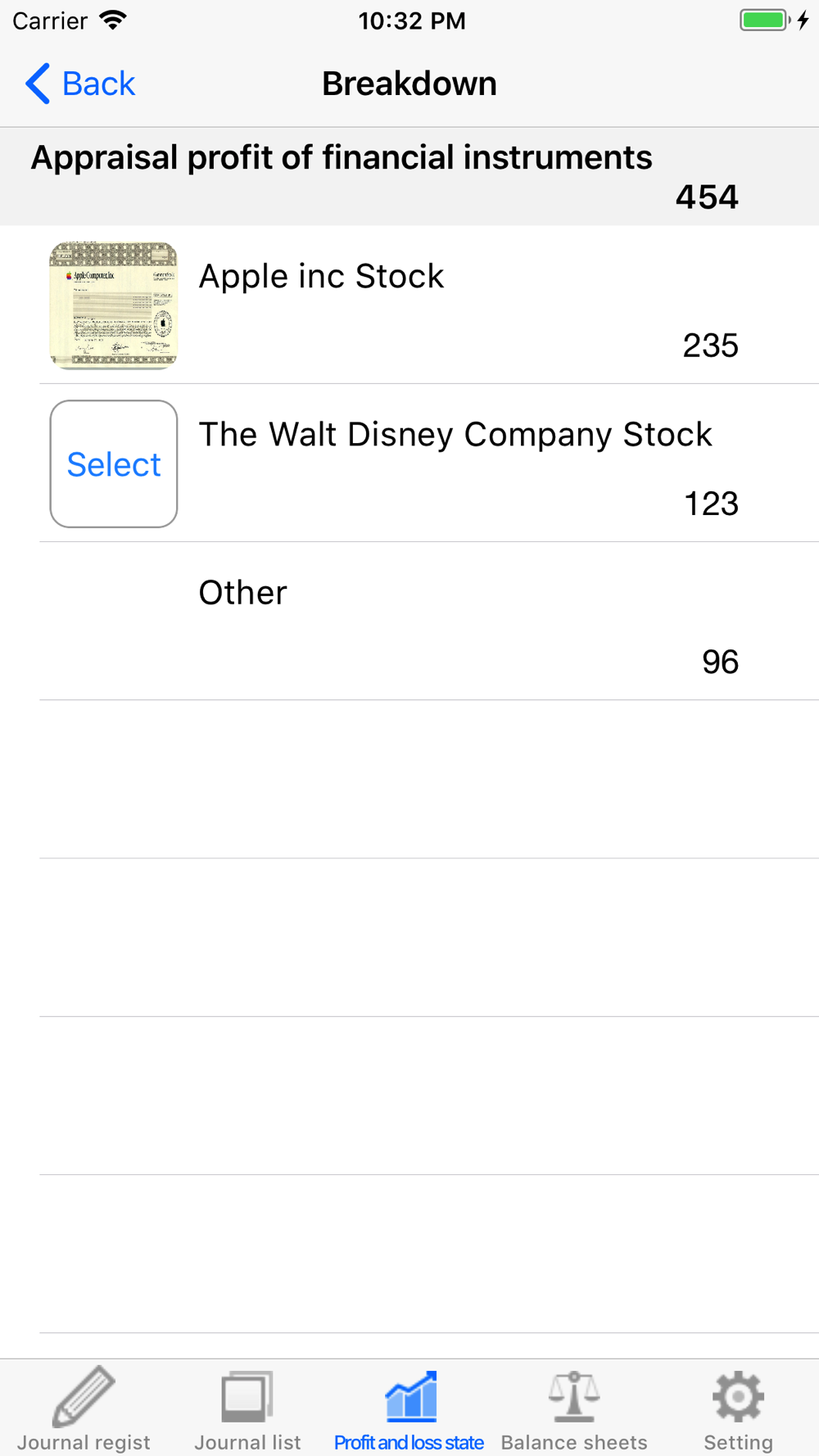The image size is (819, 1456).
Task: Open the Other breakdown row
Action: tap(409, 621)
